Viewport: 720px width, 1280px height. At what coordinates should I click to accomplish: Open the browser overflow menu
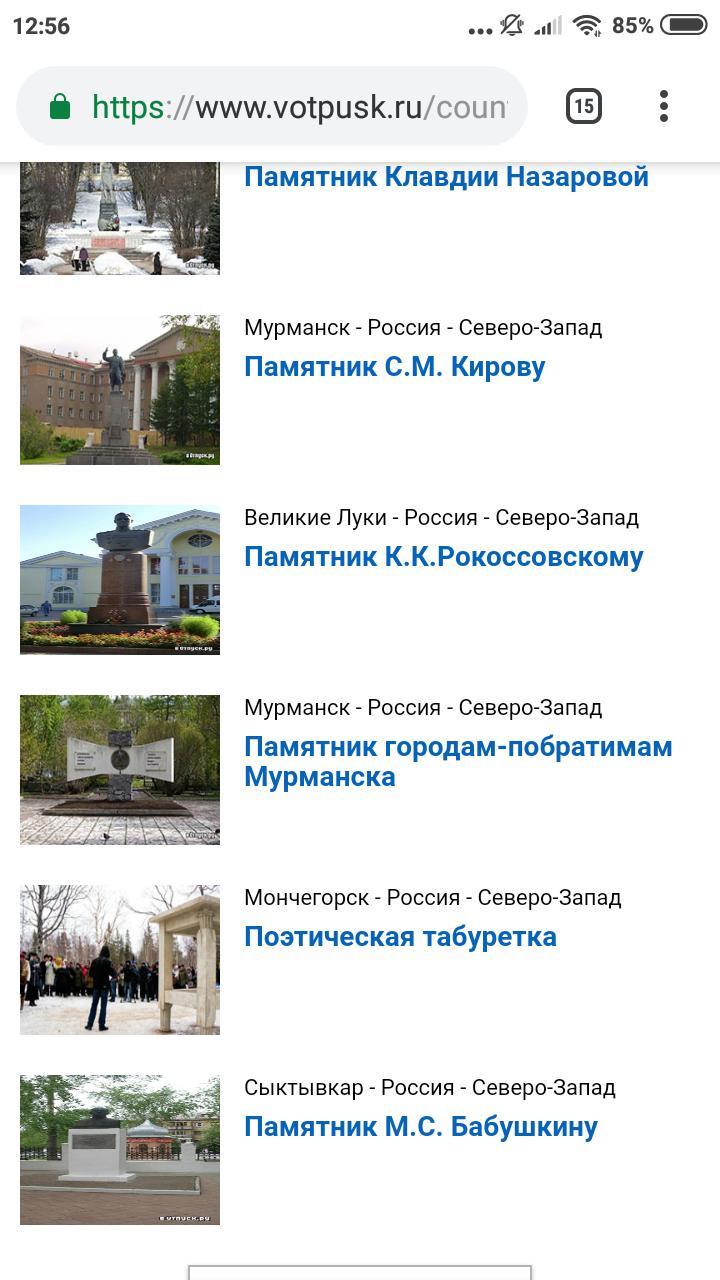pos(664,106)
